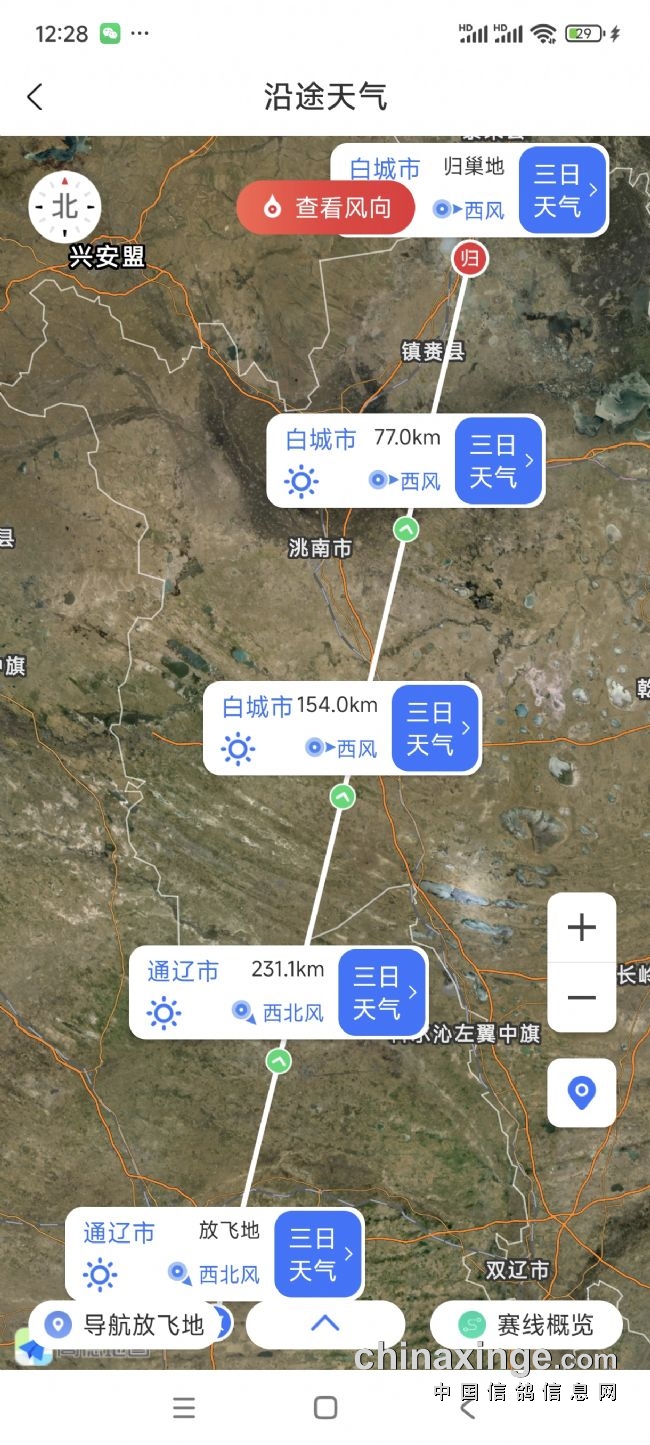Go back from 沿途天气 page
The image size is (650, 1445).
point(35,97)
